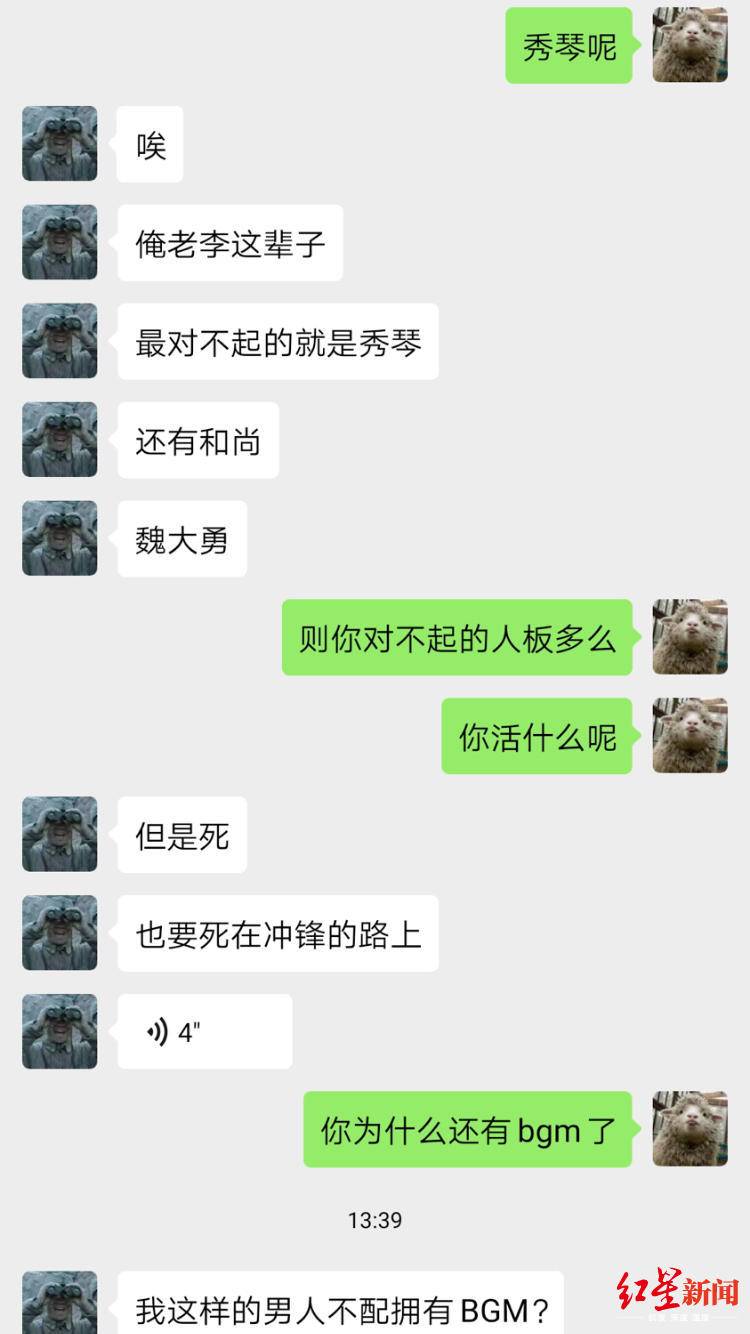Open the sheep avatar beside 秀琴呢

coord(689,45)
